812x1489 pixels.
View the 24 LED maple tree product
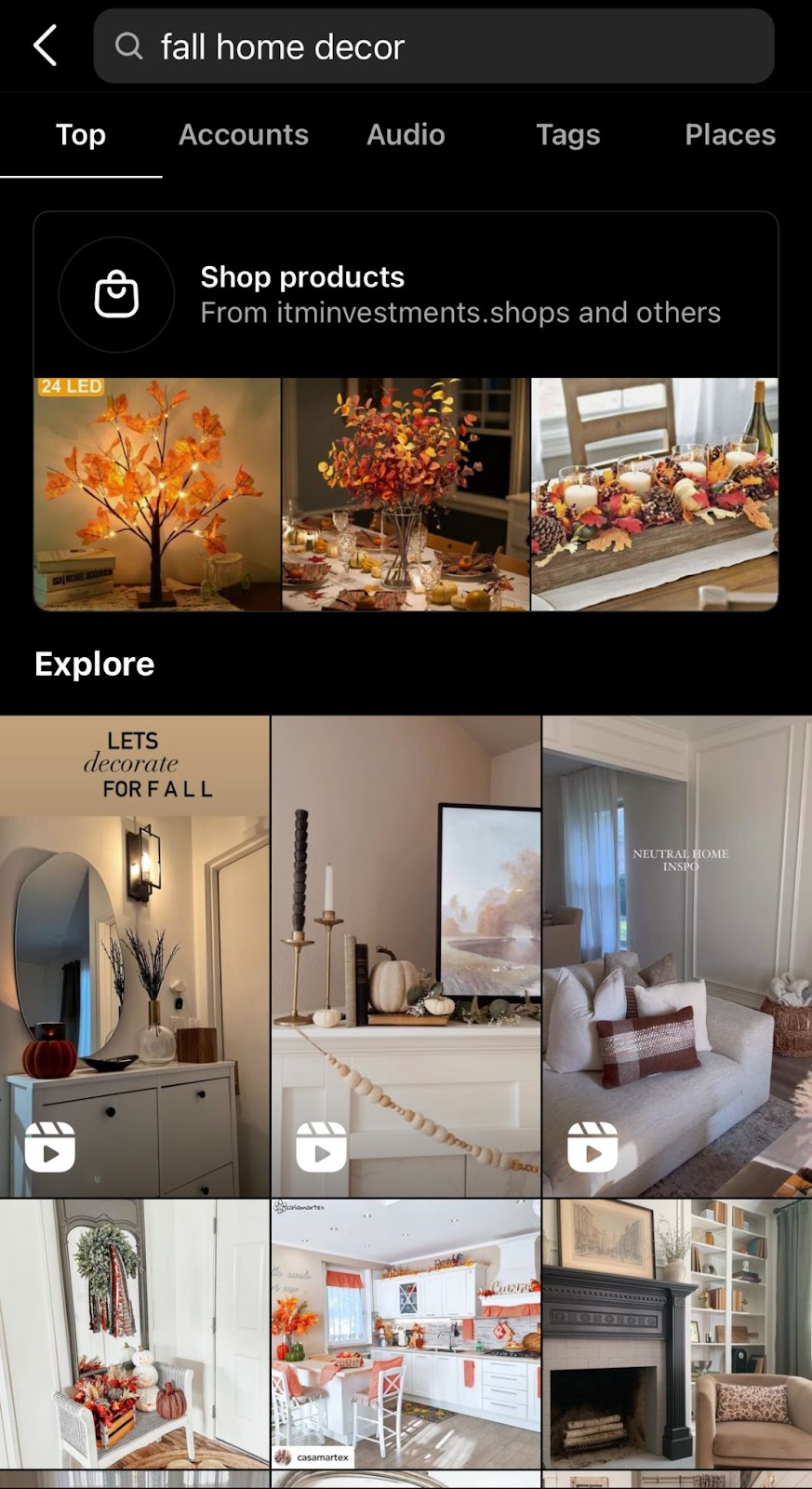[x=157, y=494]
